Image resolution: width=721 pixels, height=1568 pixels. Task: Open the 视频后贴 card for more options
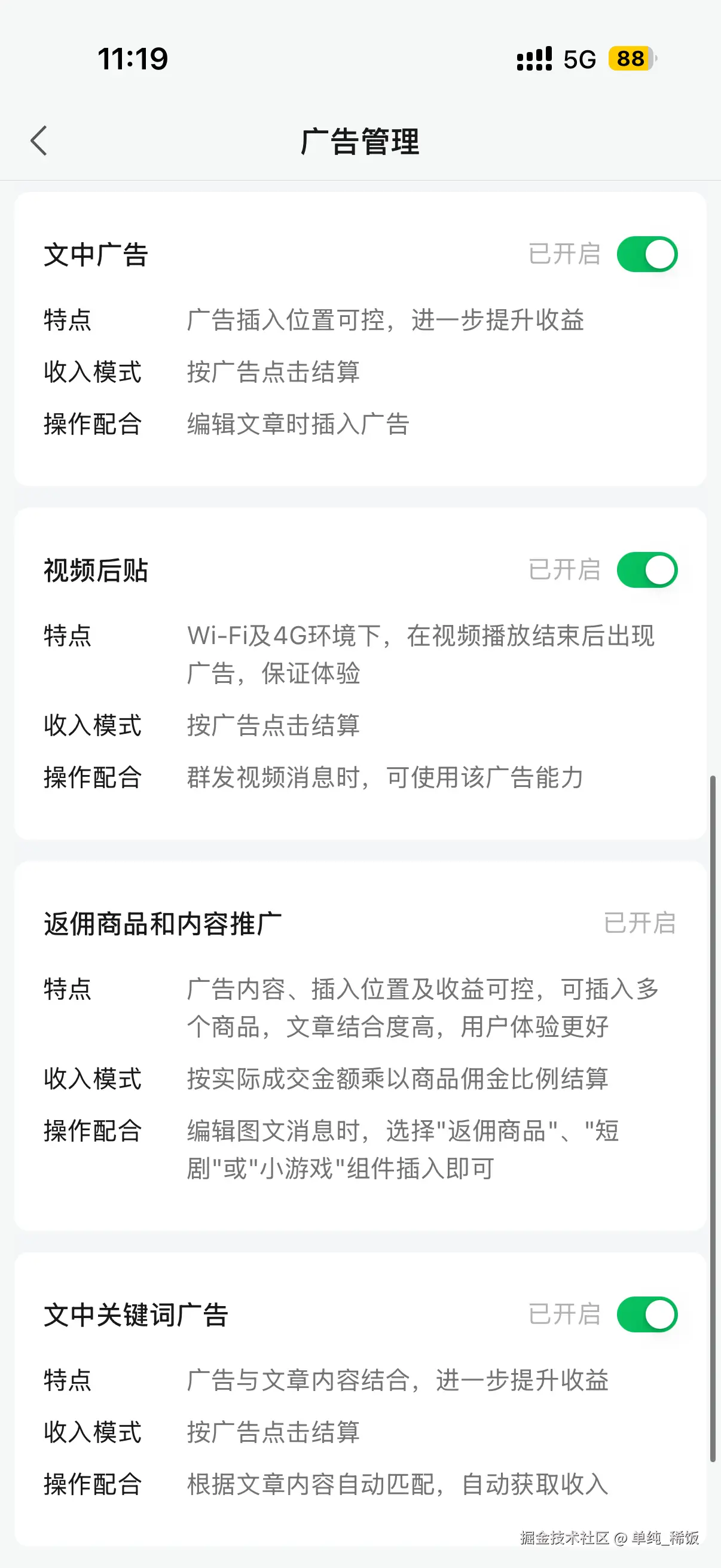[360, 670]
